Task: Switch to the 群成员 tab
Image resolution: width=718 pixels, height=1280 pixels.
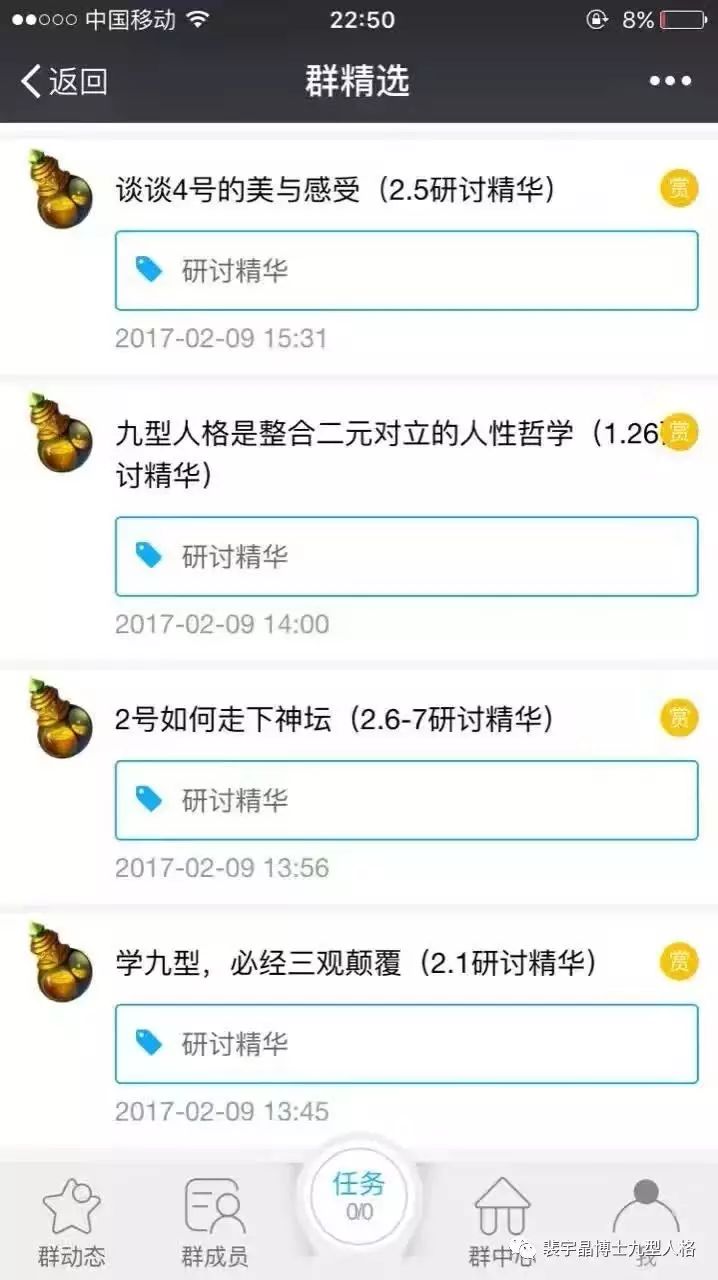Action: pyautogui.click(x=214, y=1222)
